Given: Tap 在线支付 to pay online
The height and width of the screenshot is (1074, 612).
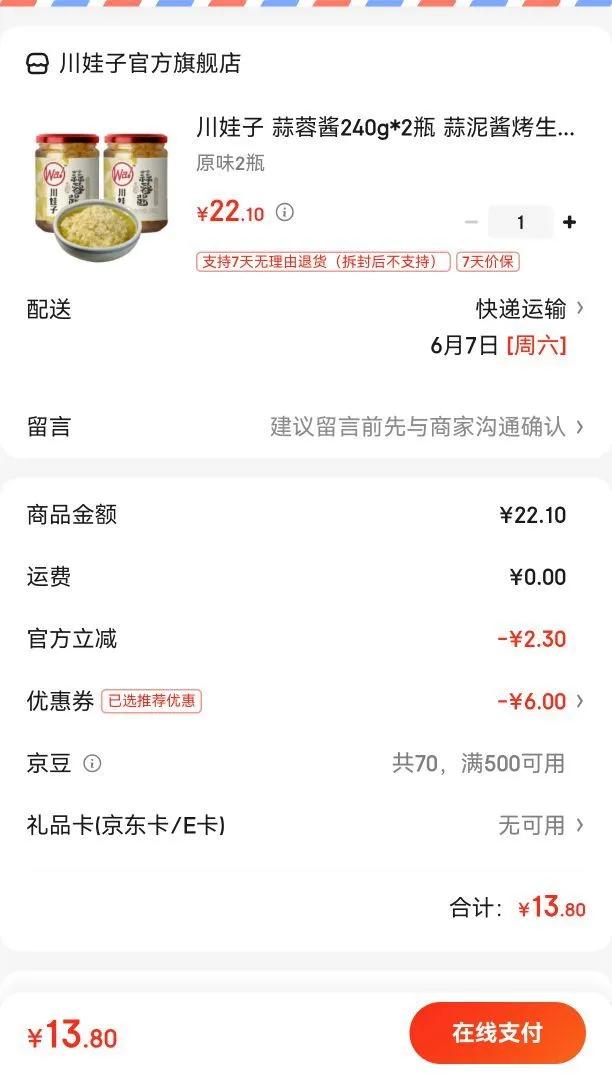Looking at the screenshot, I should (x=497, y=1033).
